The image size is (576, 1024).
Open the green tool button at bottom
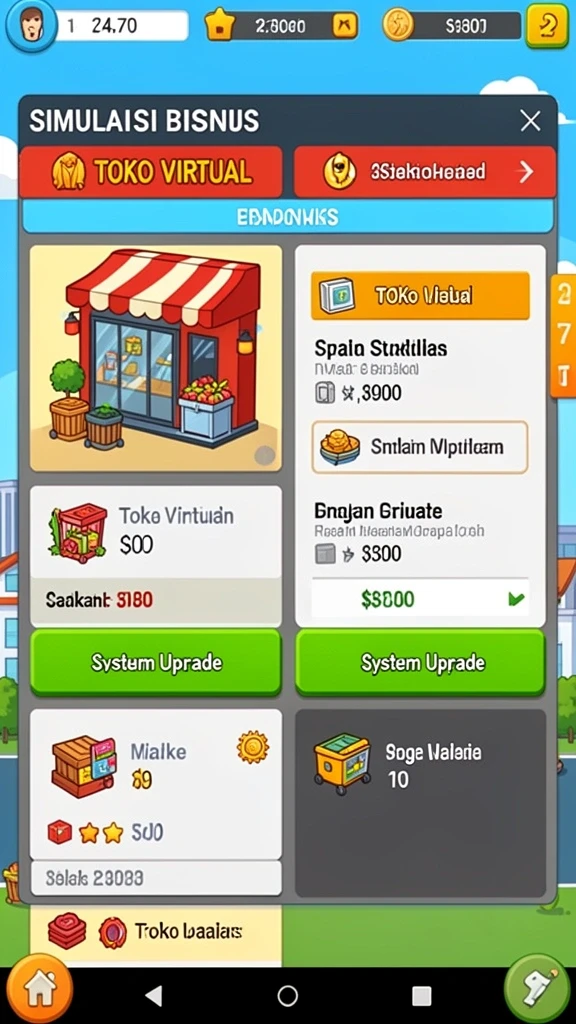coord(537,989)
